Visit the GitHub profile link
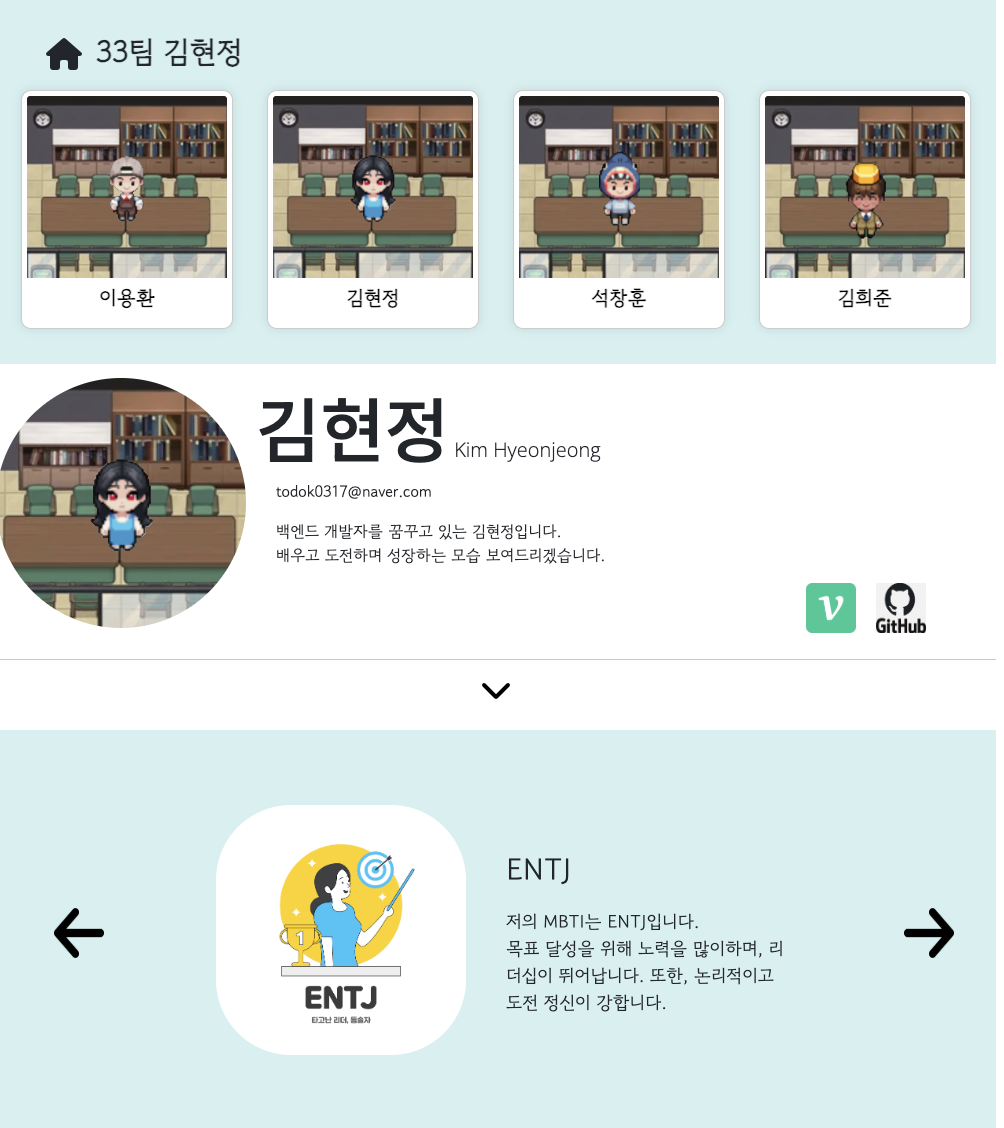Image resolution: width=1004 pixels, height=1128 pixels. point(900,608)
